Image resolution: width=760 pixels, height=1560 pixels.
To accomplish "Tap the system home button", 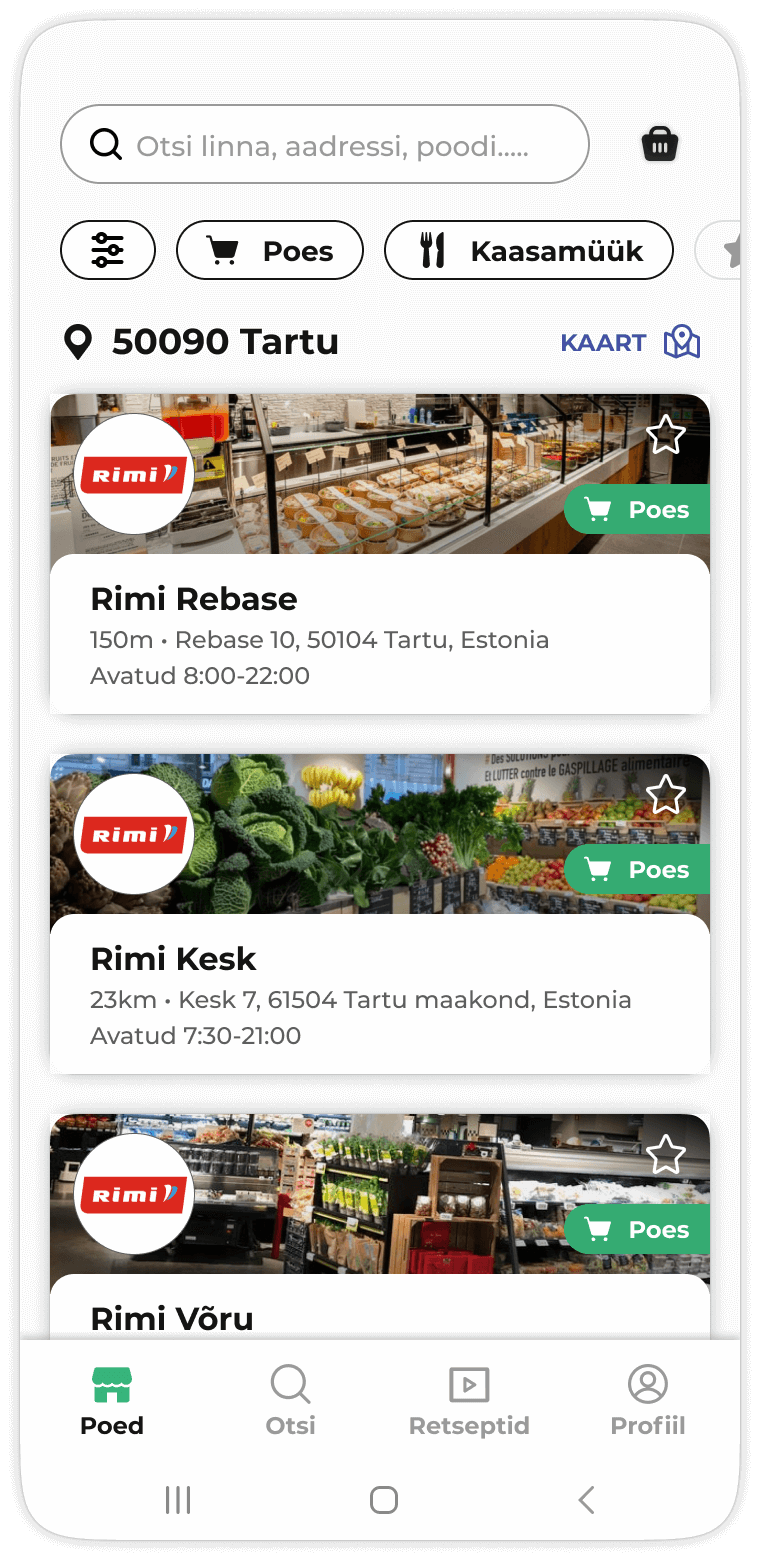I will coord(384,1500).
